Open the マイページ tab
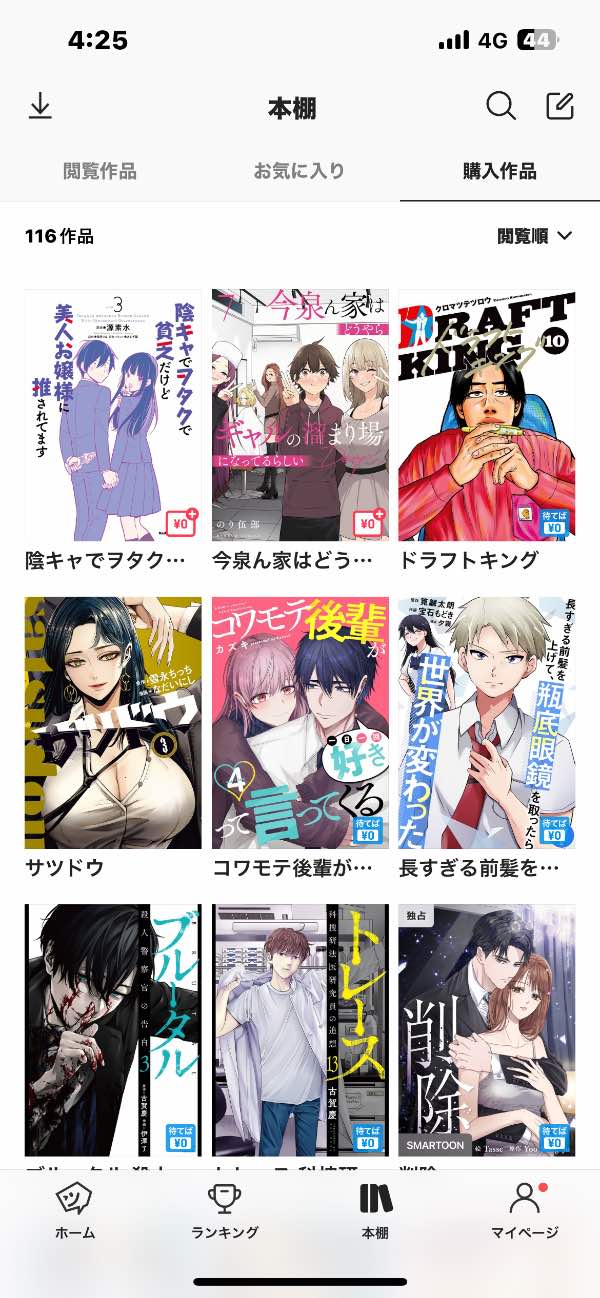The image size is (600, 1298). (x=524, y=1210)
